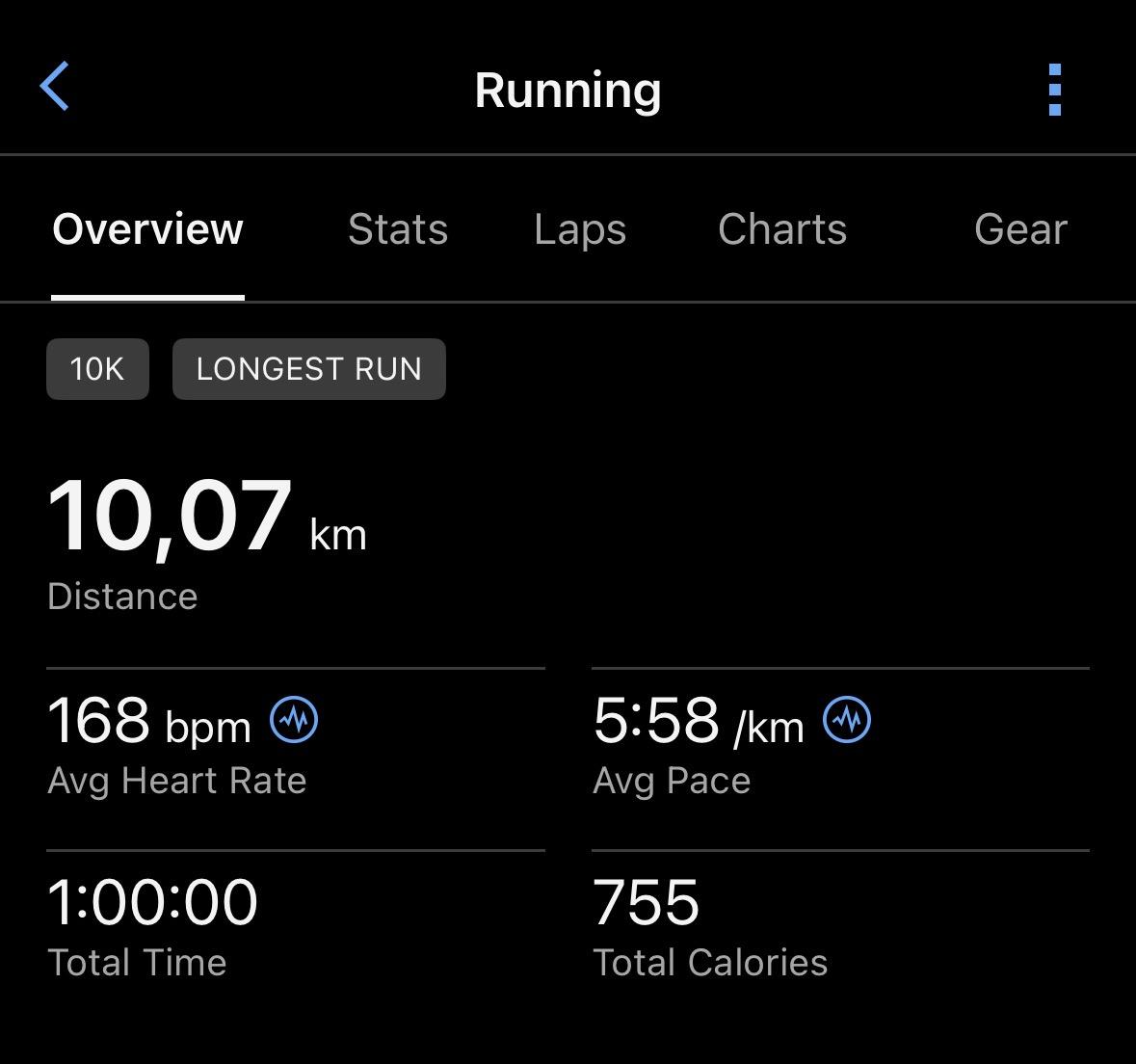
Task: Open the Laps tab
Action: coord(580,229)
